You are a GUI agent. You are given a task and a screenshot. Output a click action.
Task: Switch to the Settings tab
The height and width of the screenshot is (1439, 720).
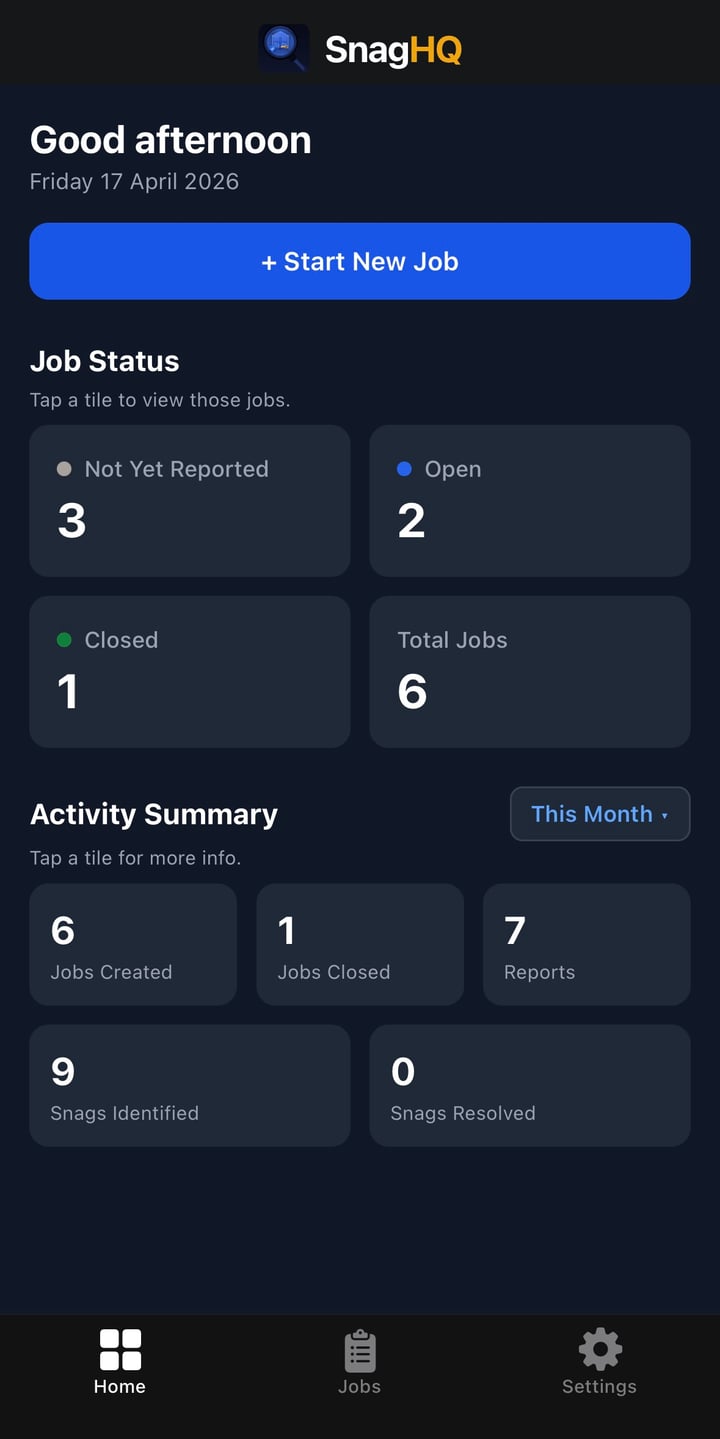point(599,1362)
